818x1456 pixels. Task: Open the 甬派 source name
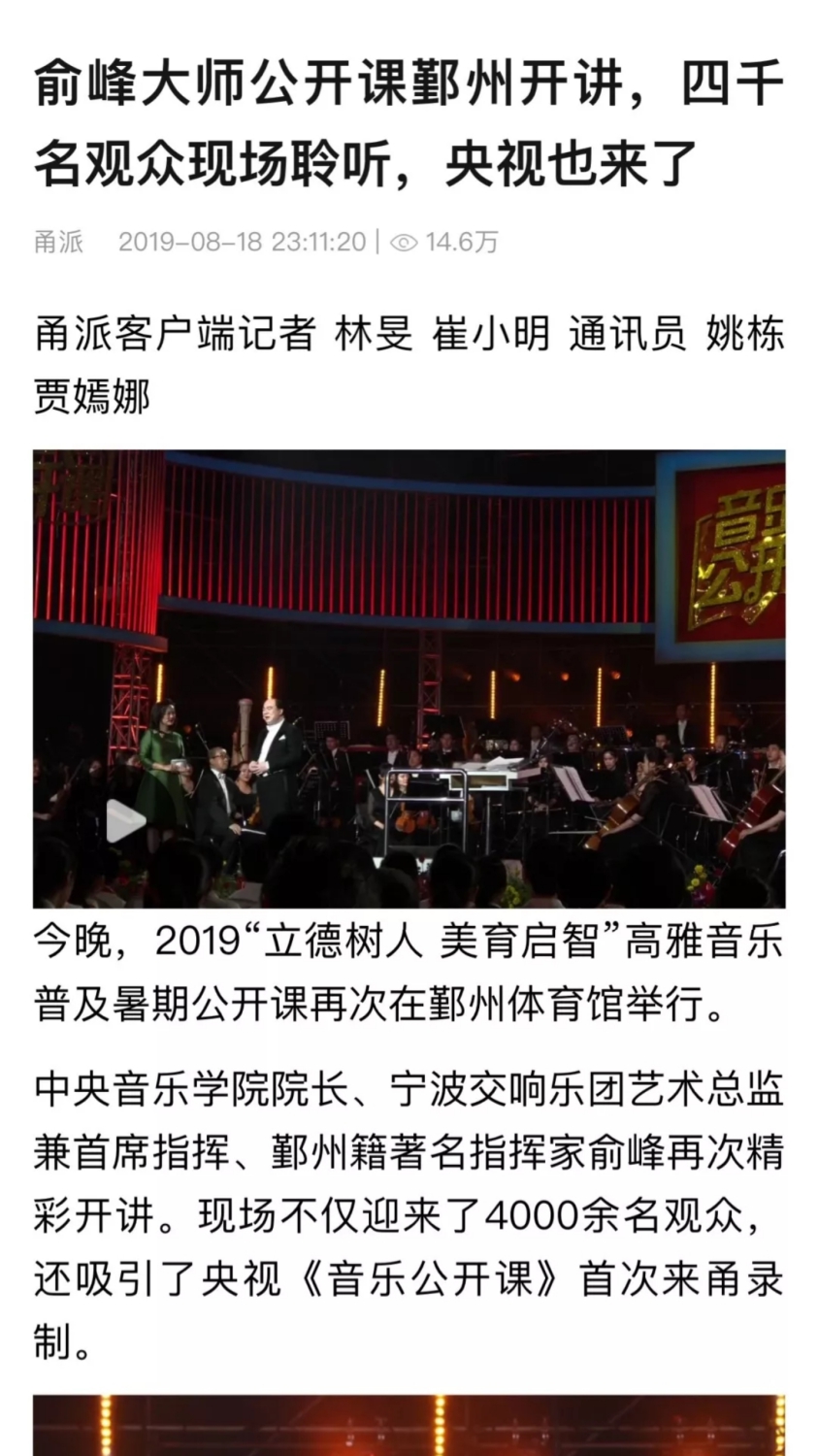(59, 242)
